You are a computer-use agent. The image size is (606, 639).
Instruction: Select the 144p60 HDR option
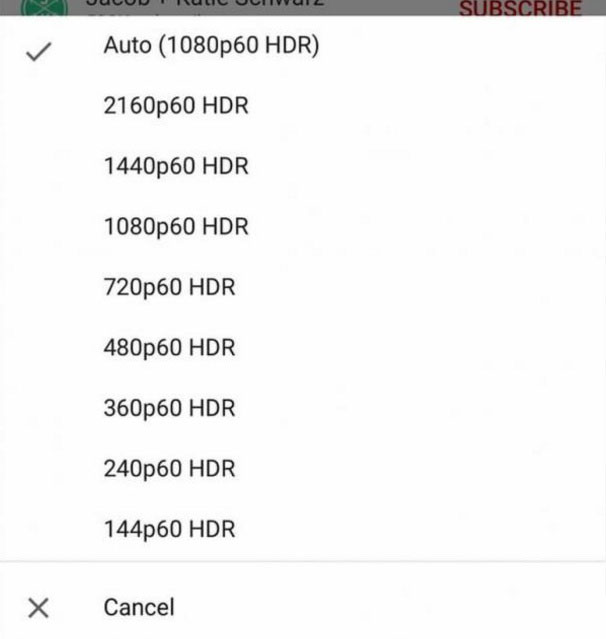tap(170, 529)
